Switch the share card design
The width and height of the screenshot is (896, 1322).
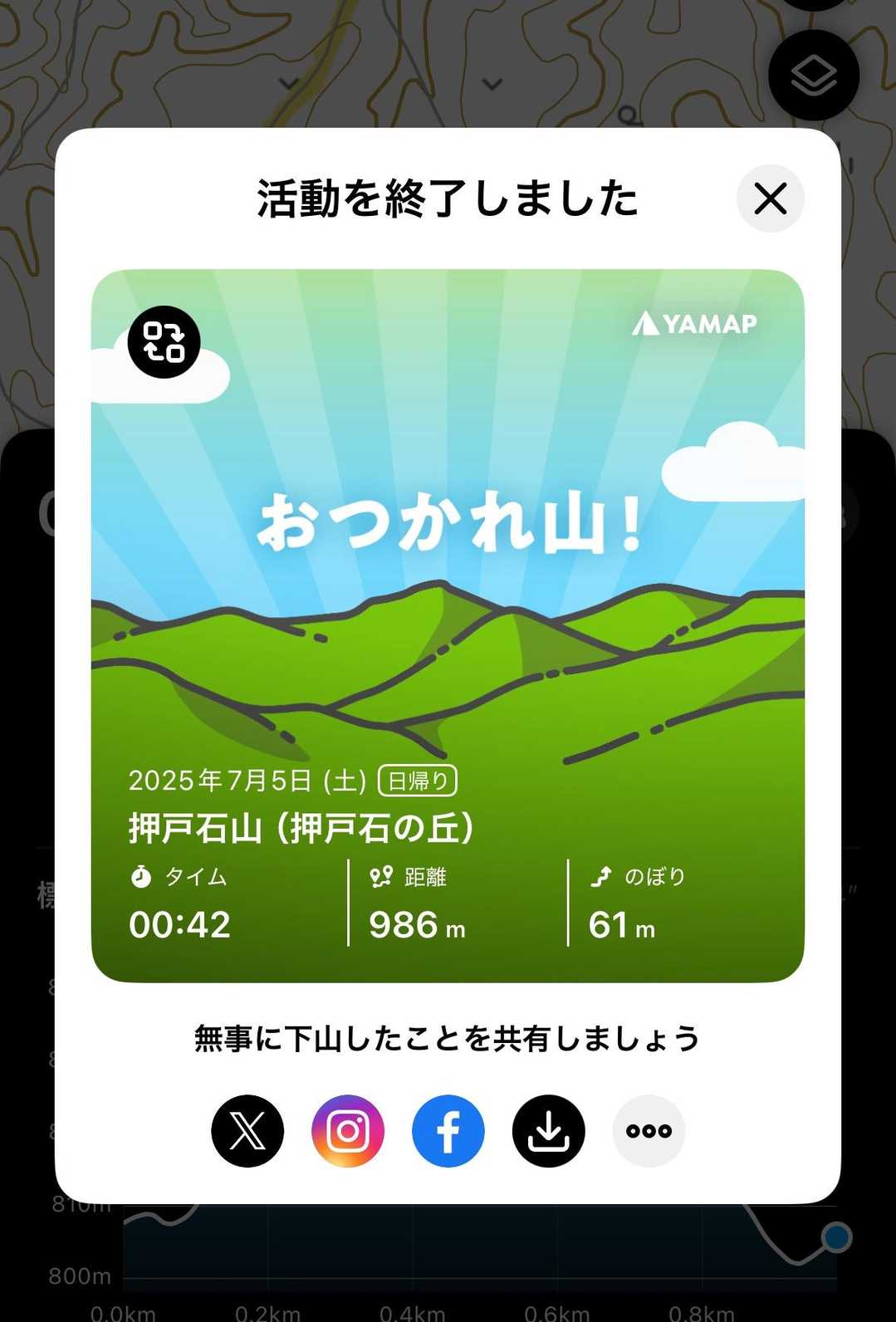(164, 342)
